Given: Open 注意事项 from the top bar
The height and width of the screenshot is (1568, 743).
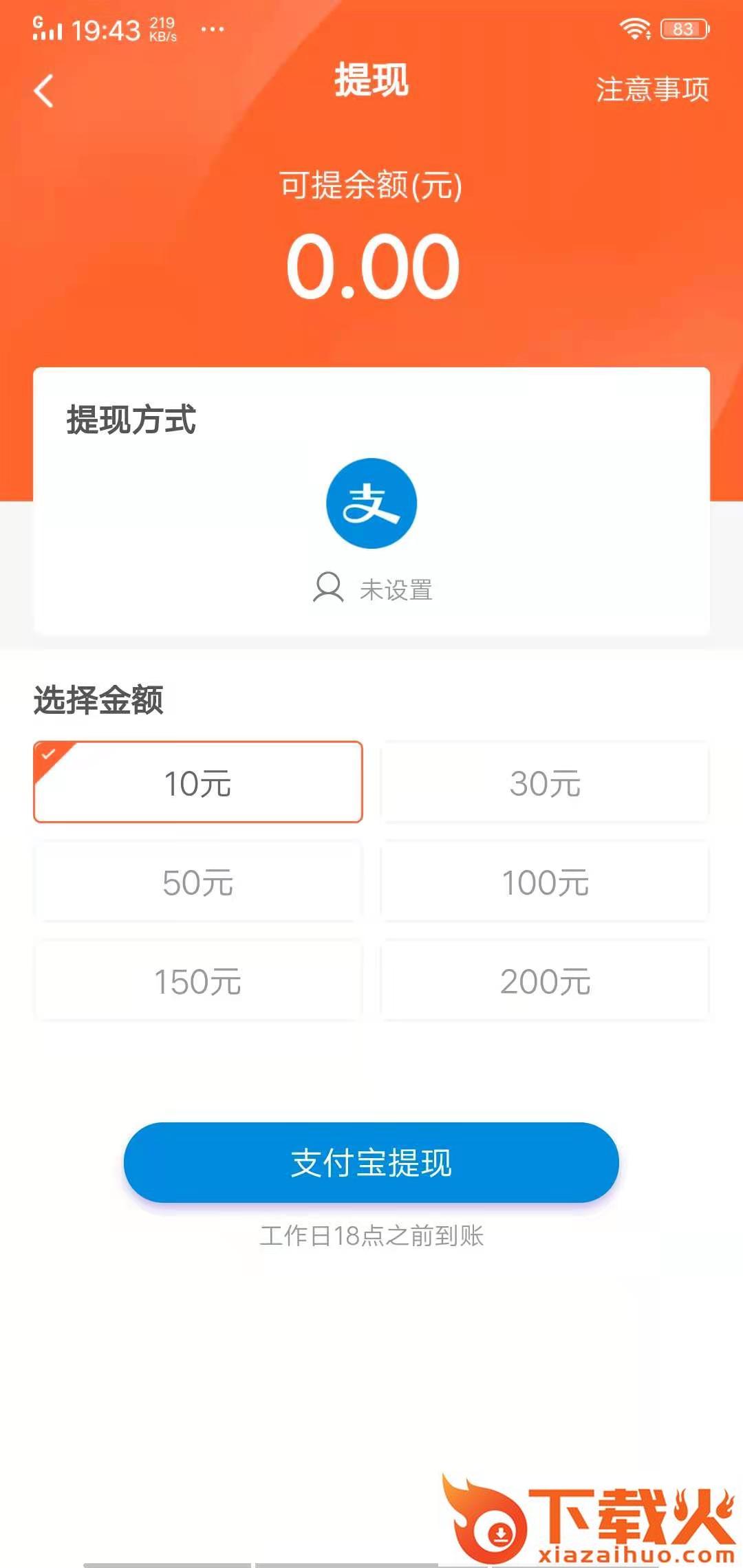Looking at the screenshot, I should [652, 90].
